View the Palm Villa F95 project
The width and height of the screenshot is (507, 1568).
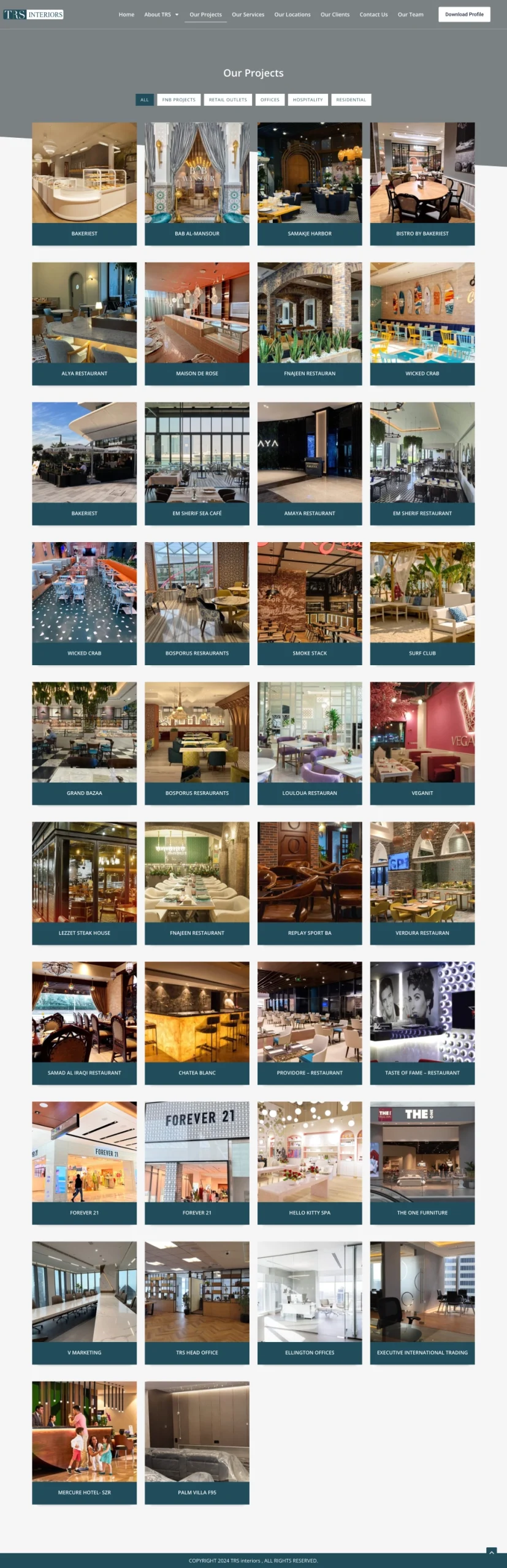tap(197, 1442)
